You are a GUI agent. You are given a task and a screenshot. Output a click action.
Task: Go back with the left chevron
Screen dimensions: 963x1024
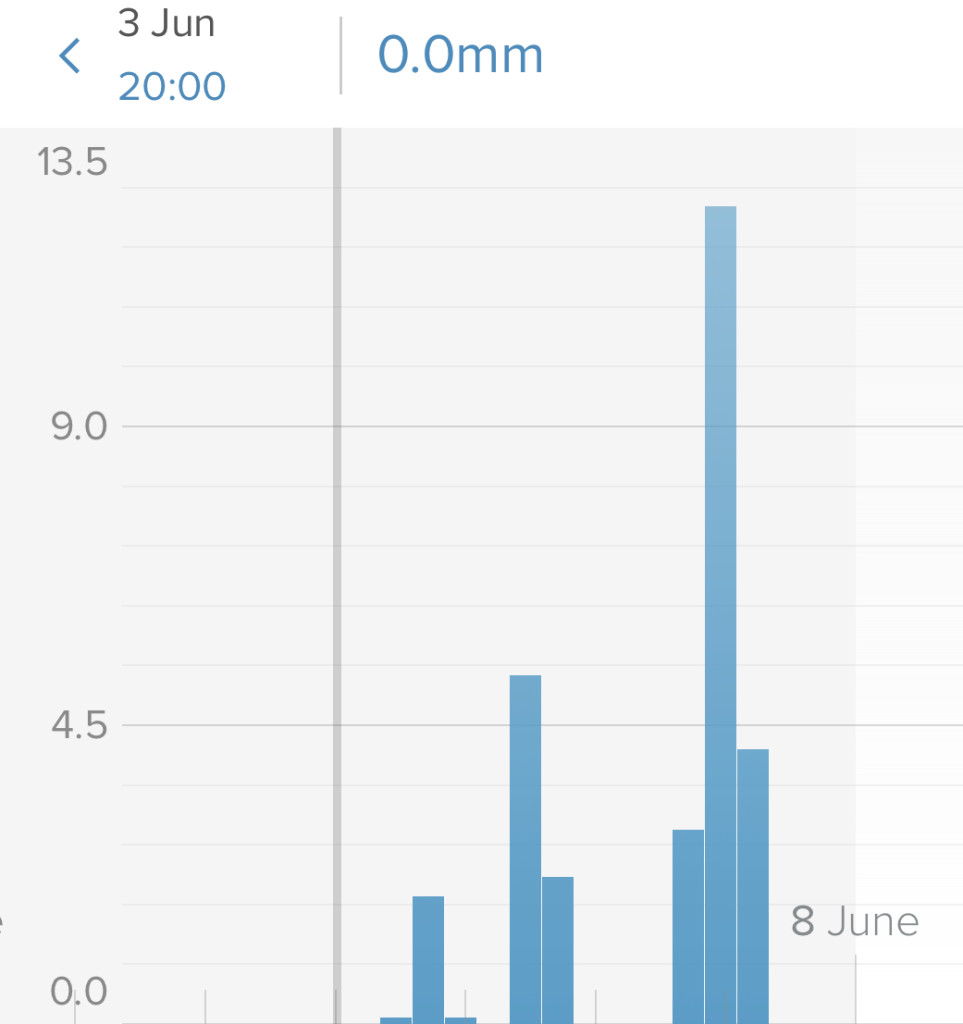click(x=69, y=56)
